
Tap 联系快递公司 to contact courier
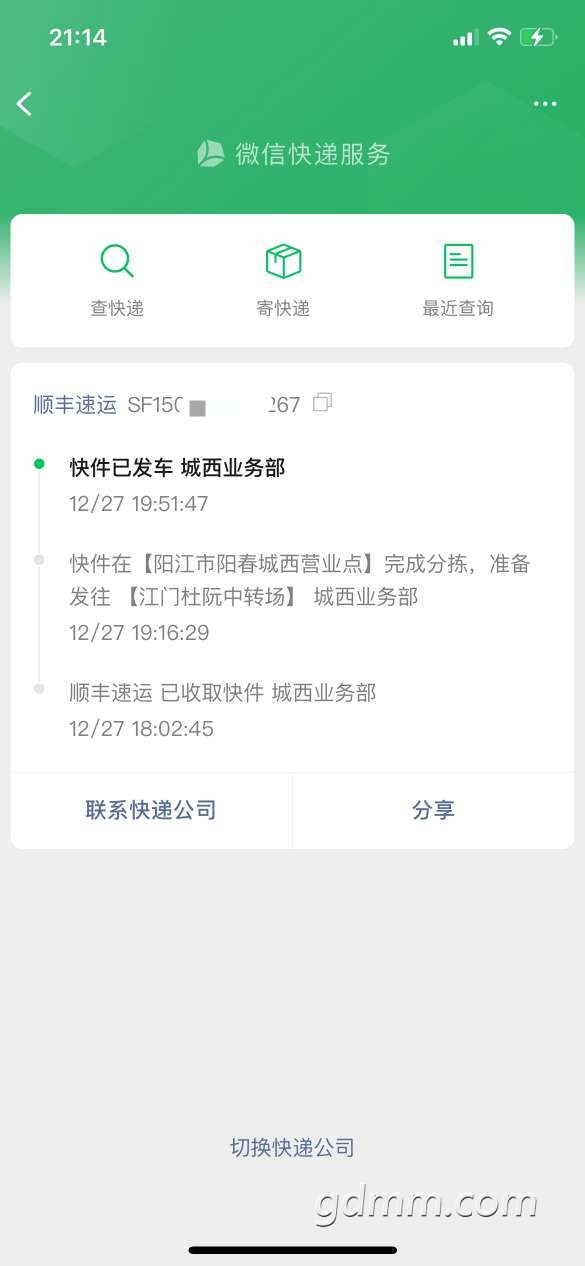(151, 810)
